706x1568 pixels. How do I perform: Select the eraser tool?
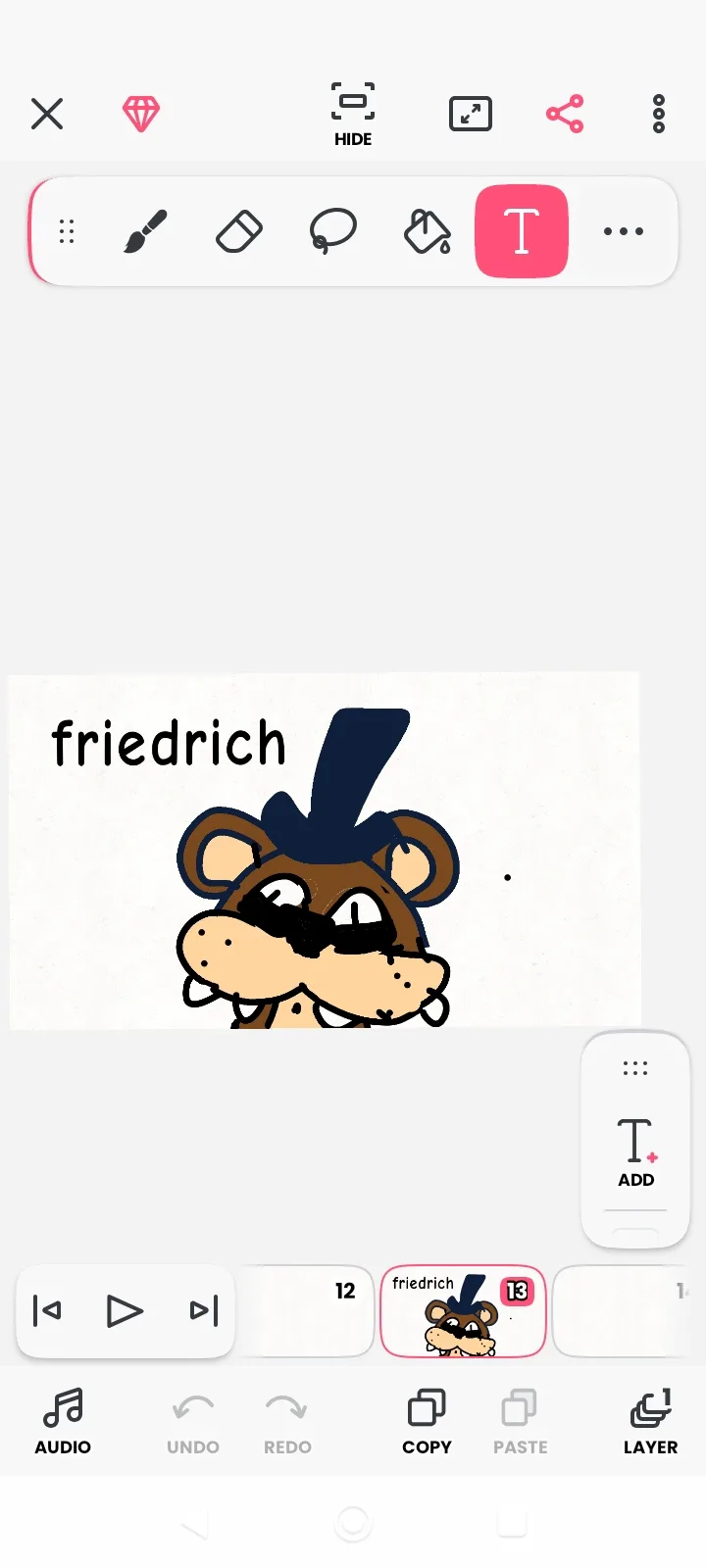click(x=239, y=231)
